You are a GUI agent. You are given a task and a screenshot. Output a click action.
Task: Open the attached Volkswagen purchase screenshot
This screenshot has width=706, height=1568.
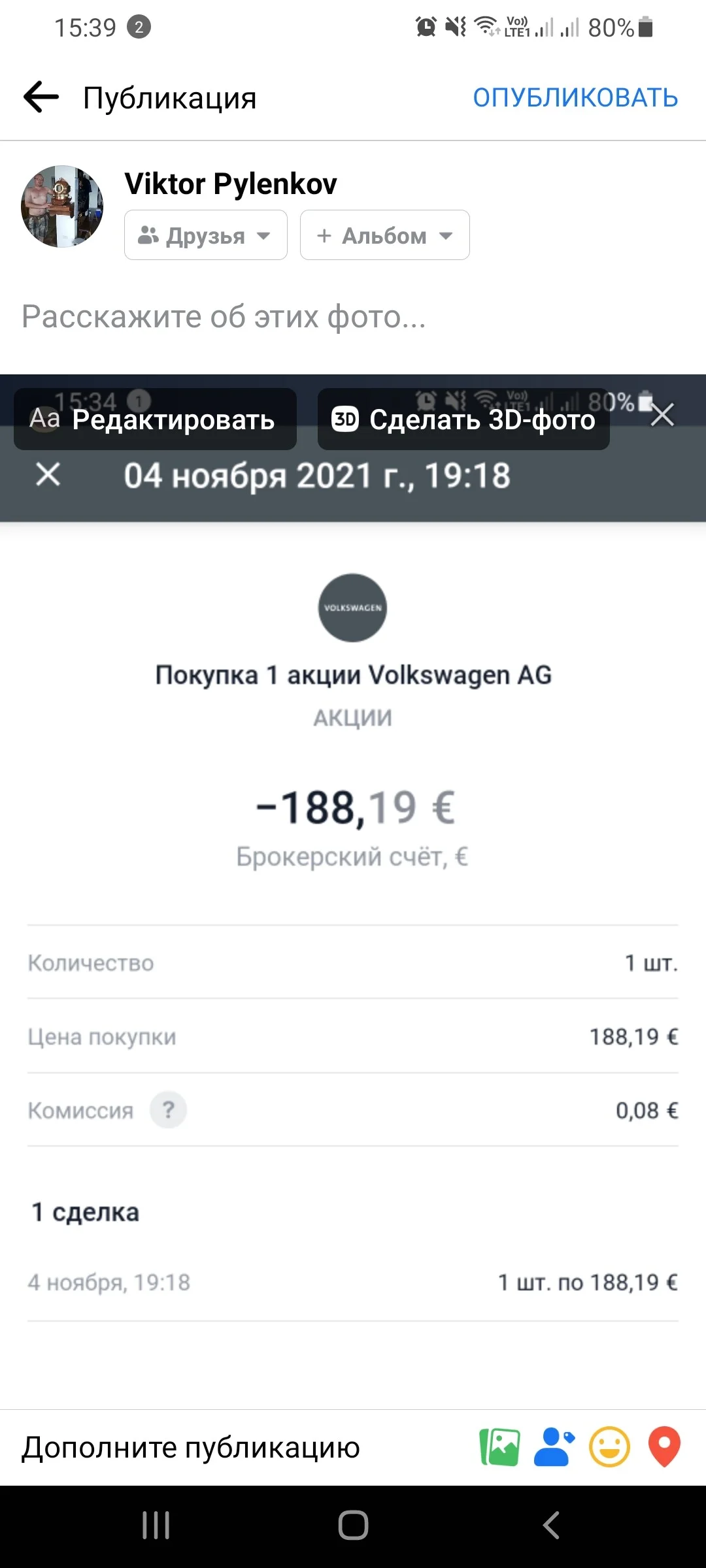click(x=353, y=915)
